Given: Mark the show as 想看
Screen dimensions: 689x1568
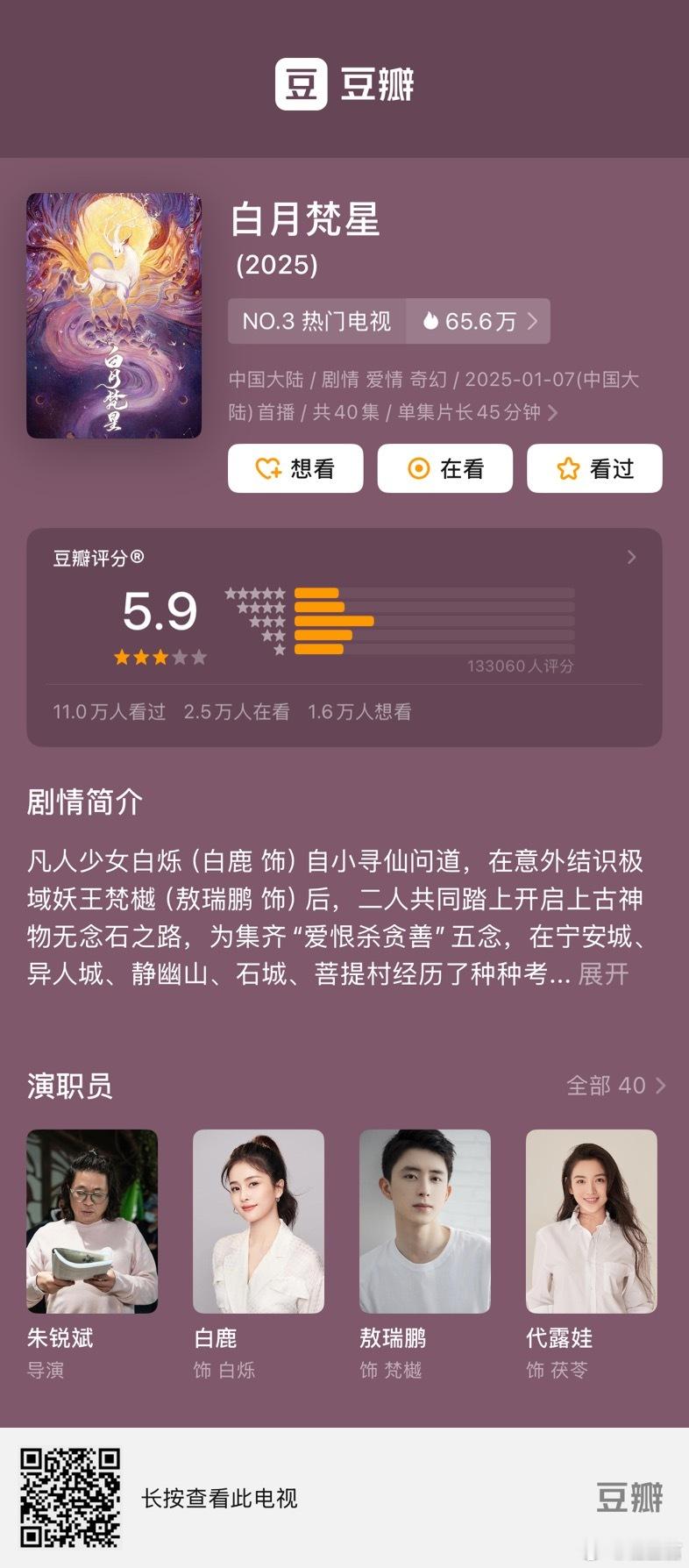Looking at the screenshot, I should click(x=295, y=468).
